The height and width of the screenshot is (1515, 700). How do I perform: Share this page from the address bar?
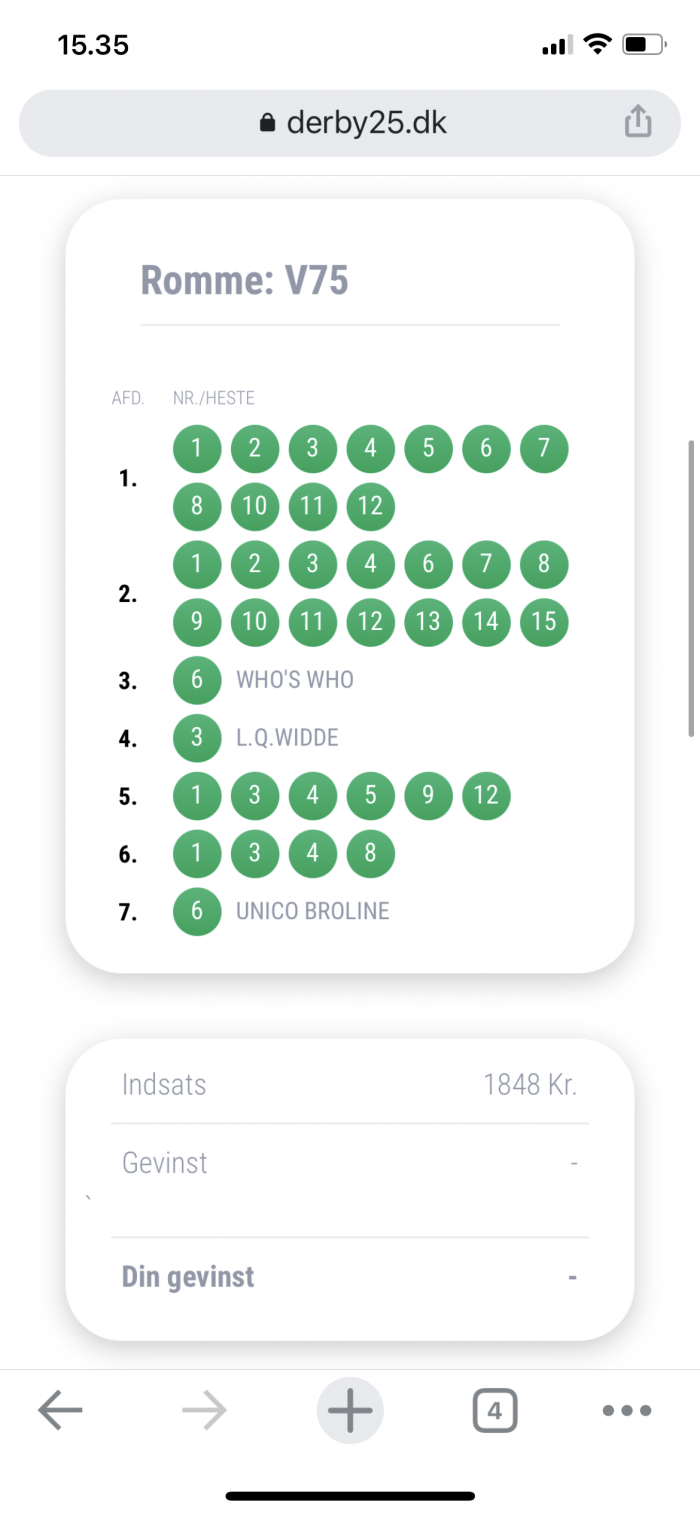tap(638, 122)
